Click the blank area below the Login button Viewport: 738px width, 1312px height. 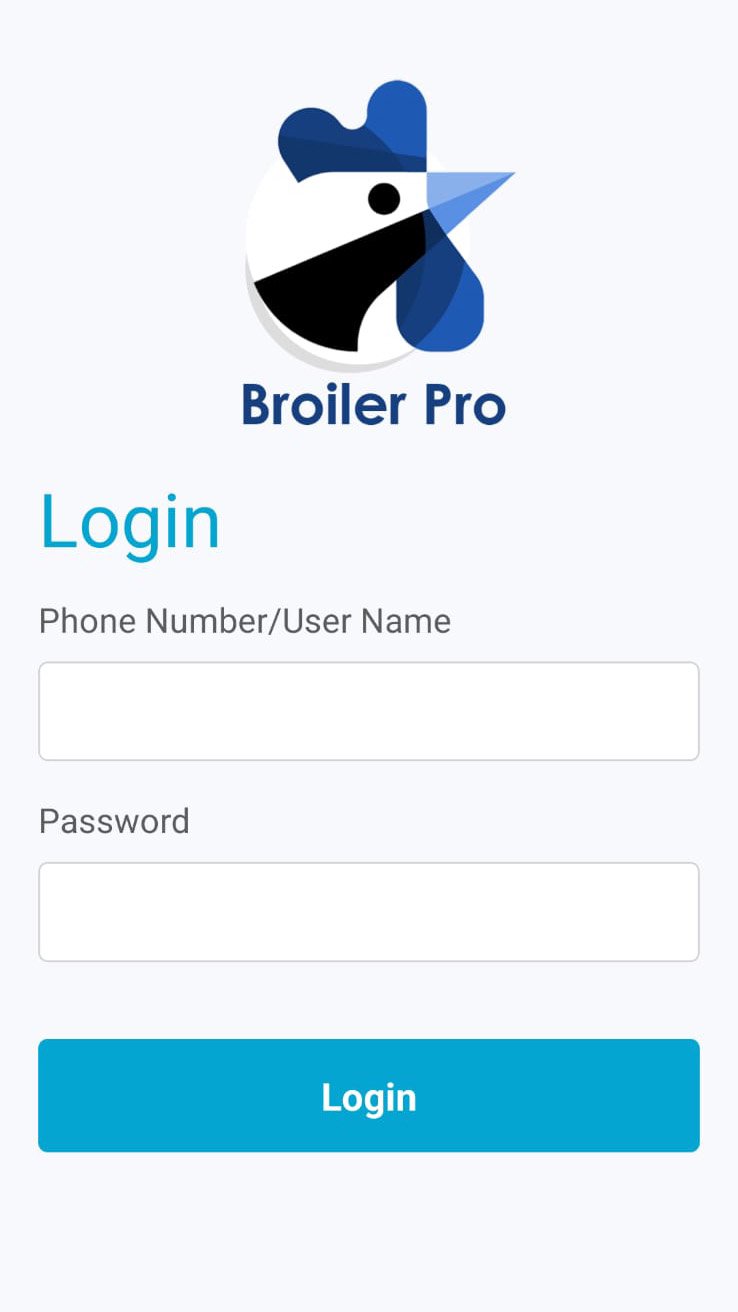point(369,1230)
